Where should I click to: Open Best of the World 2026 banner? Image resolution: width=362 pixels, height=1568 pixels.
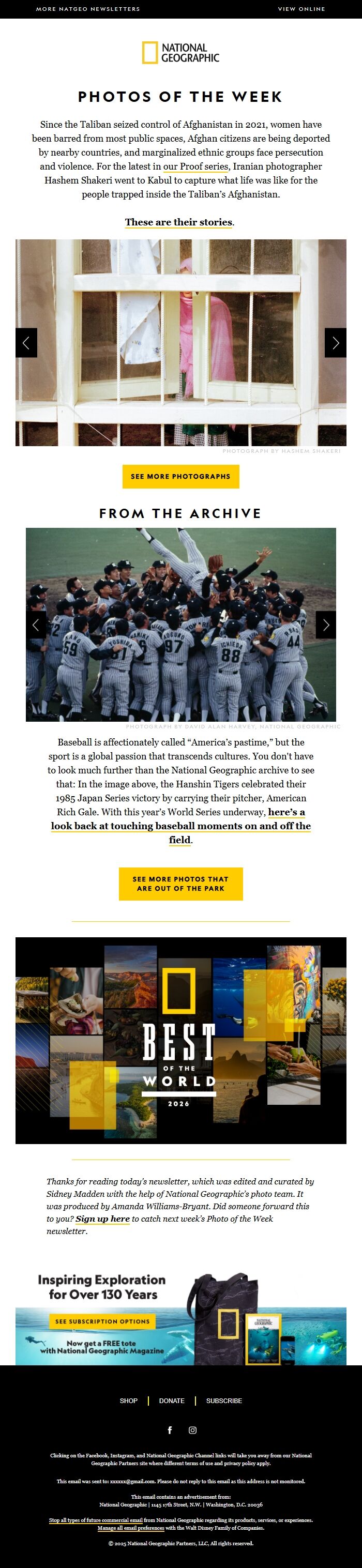pyautogui.click(x=180, y=1040)
